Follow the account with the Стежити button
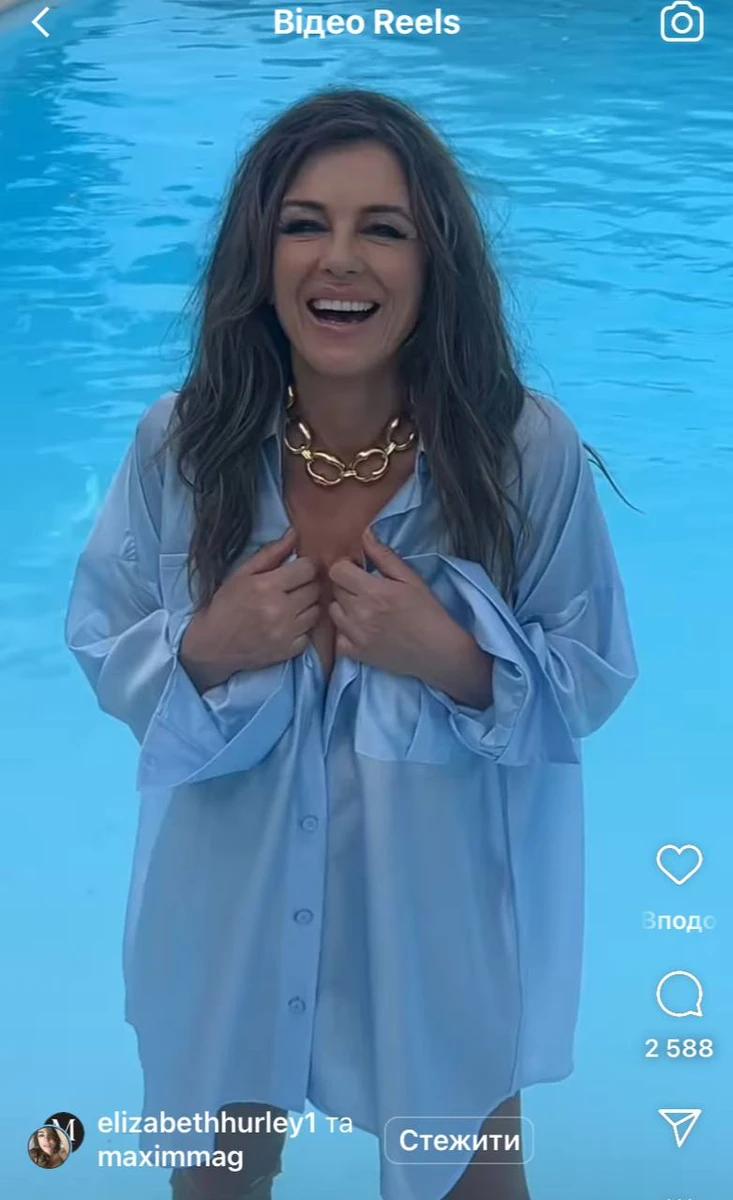Image resolution: width=733 pixels, height=1200 pixels. (x=459, y=1140)
